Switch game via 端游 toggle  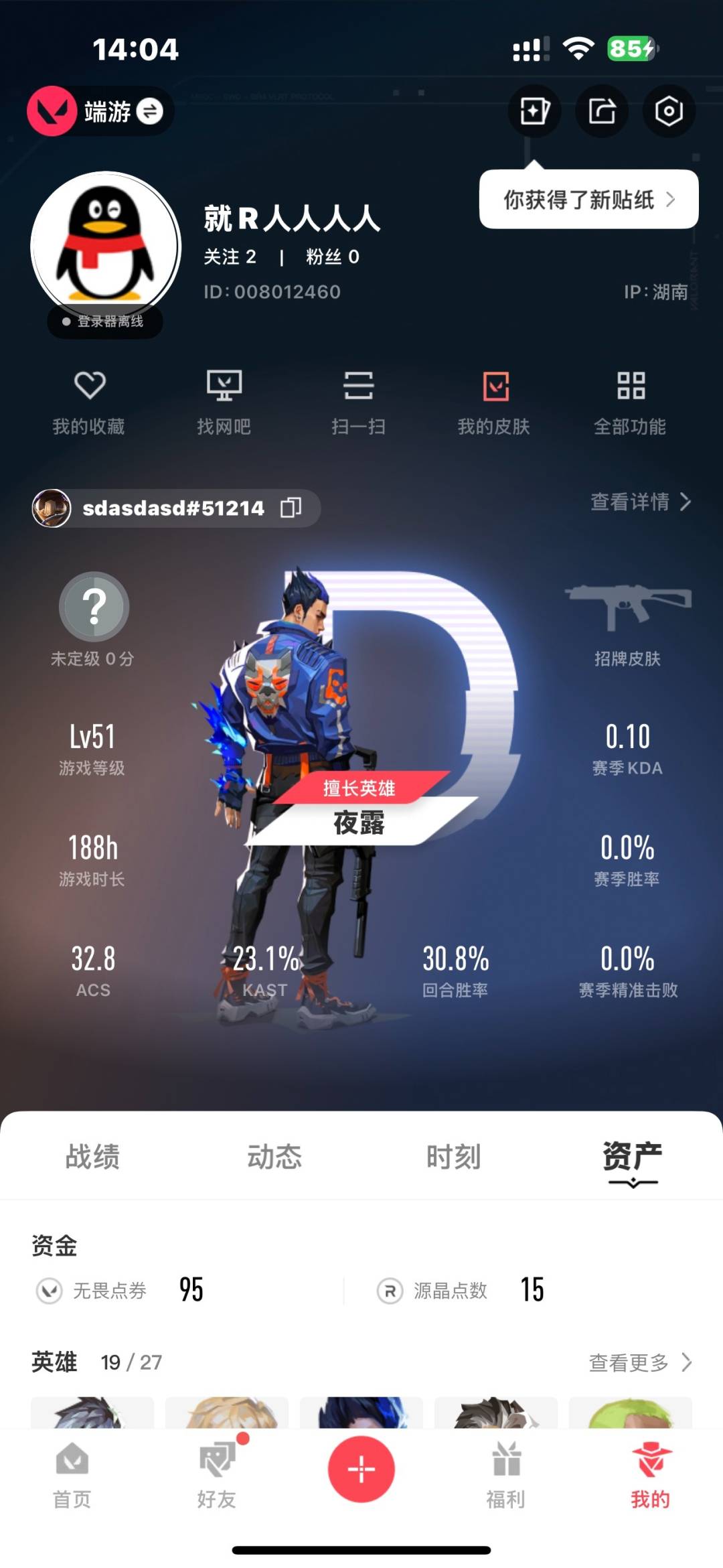tap(149, 111)
